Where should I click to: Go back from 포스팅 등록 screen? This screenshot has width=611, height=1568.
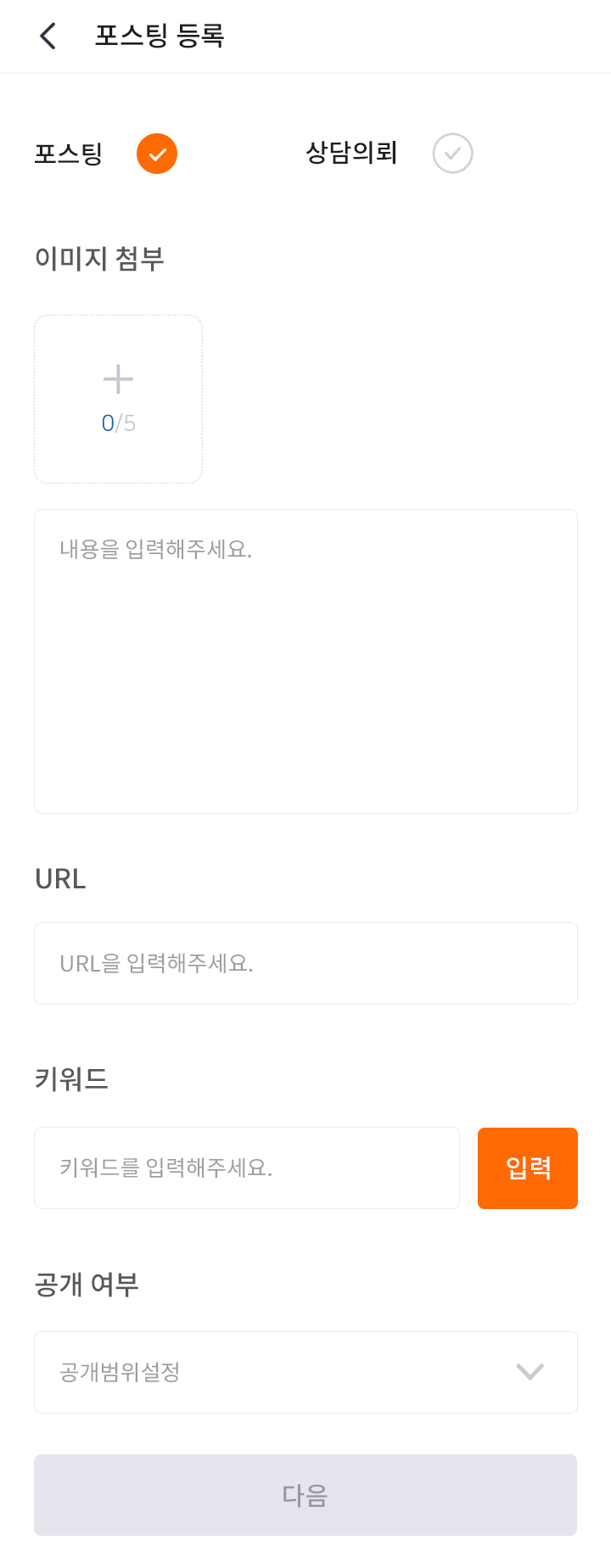[48, 36]
